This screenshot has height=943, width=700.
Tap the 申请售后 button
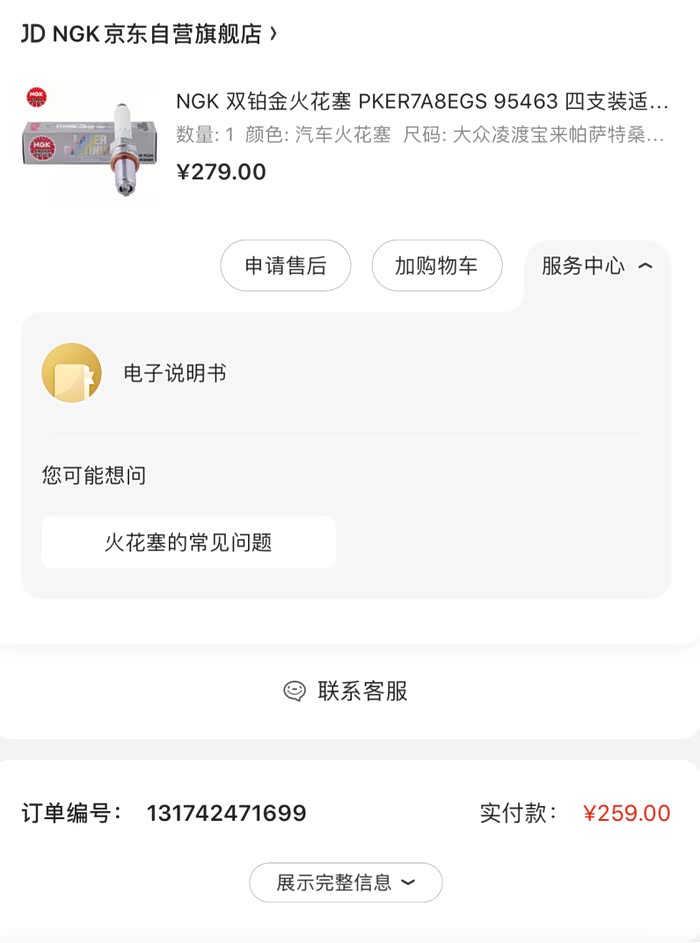286,266
